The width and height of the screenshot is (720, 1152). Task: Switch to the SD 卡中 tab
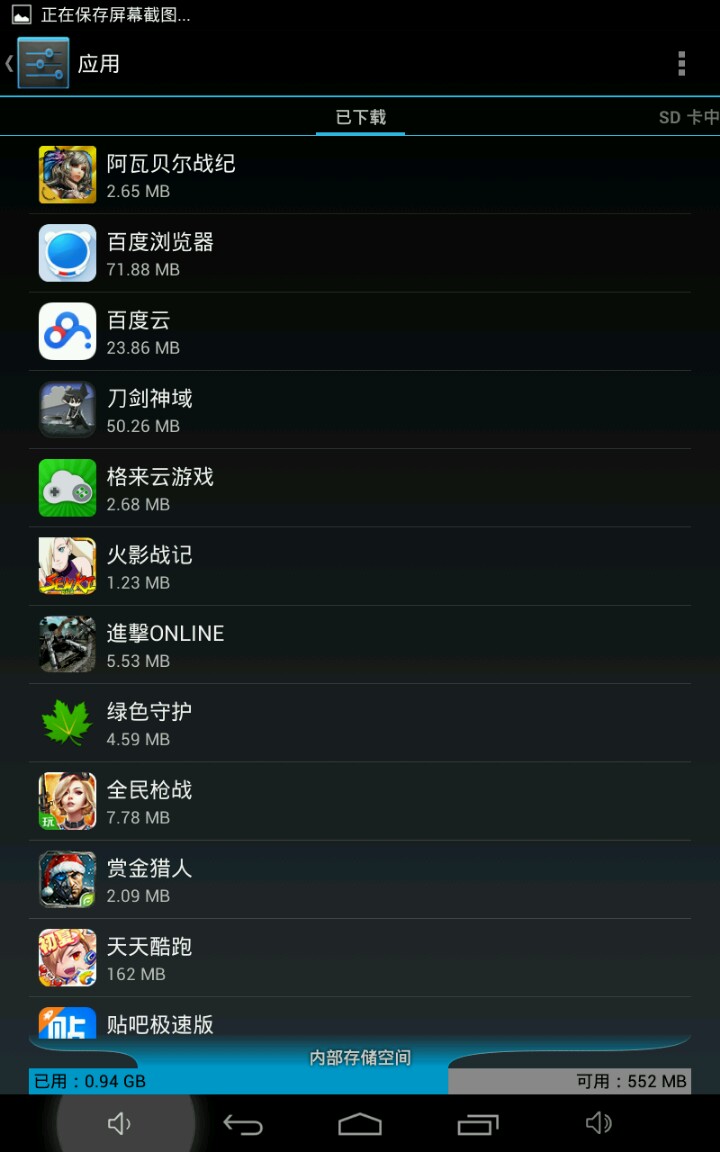click(688, 117)
